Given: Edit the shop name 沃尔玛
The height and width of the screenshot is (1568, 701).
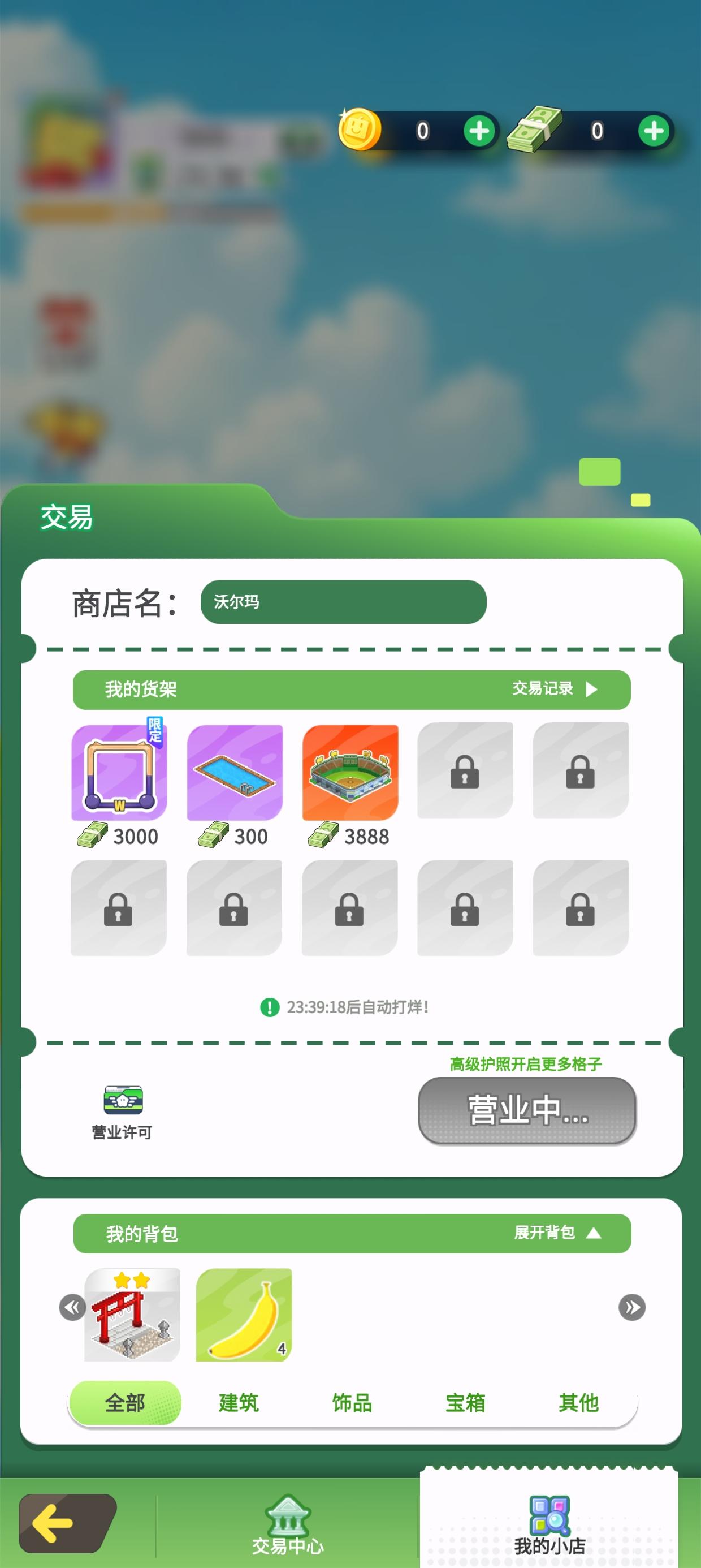Looking at the screenshot, I should pos(343,601).
